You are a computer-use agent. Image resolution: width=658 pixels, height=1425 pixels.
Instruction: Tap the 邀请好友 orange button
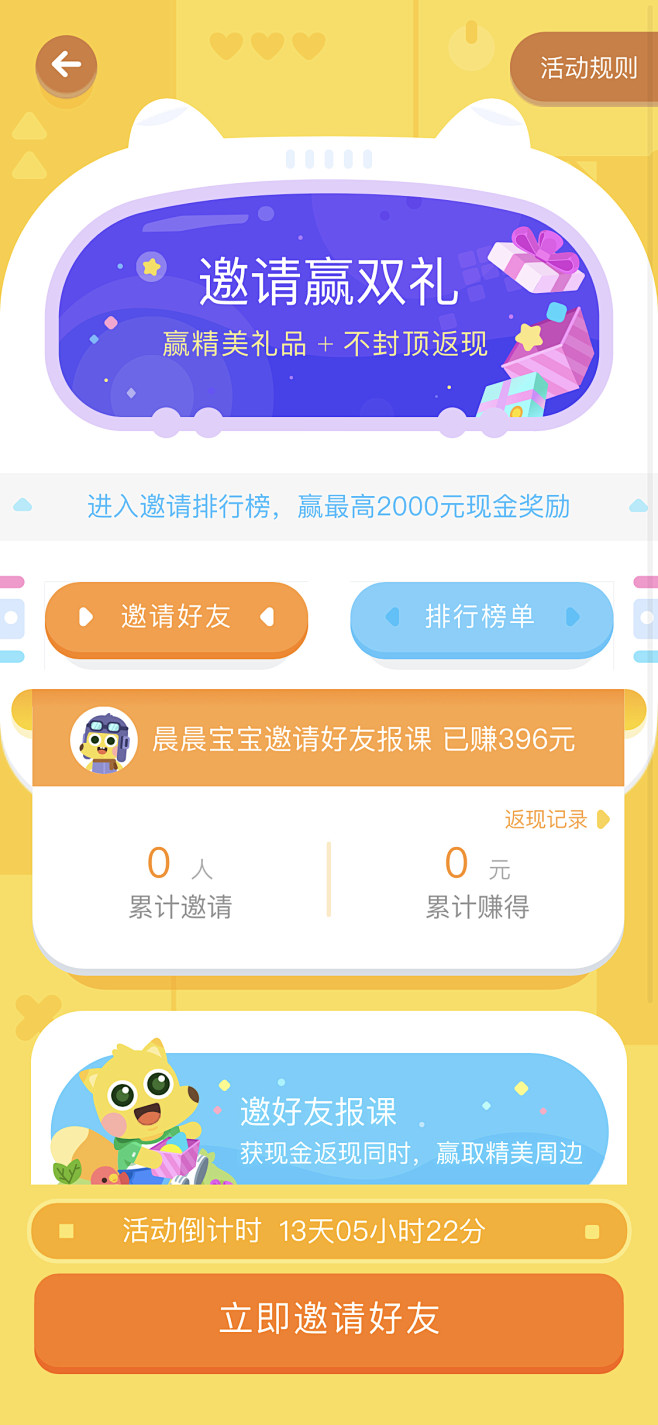pyautogui.click(x=176, y=618)
